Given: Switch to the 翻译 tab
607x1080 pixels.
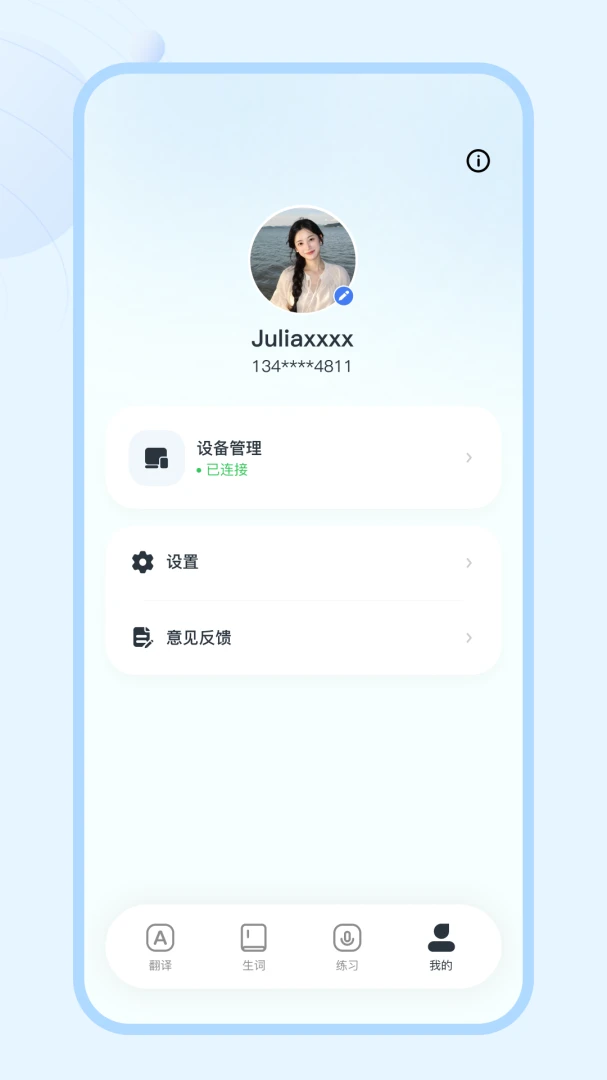Looking at the screenshot, I should (x=161, y=947).
